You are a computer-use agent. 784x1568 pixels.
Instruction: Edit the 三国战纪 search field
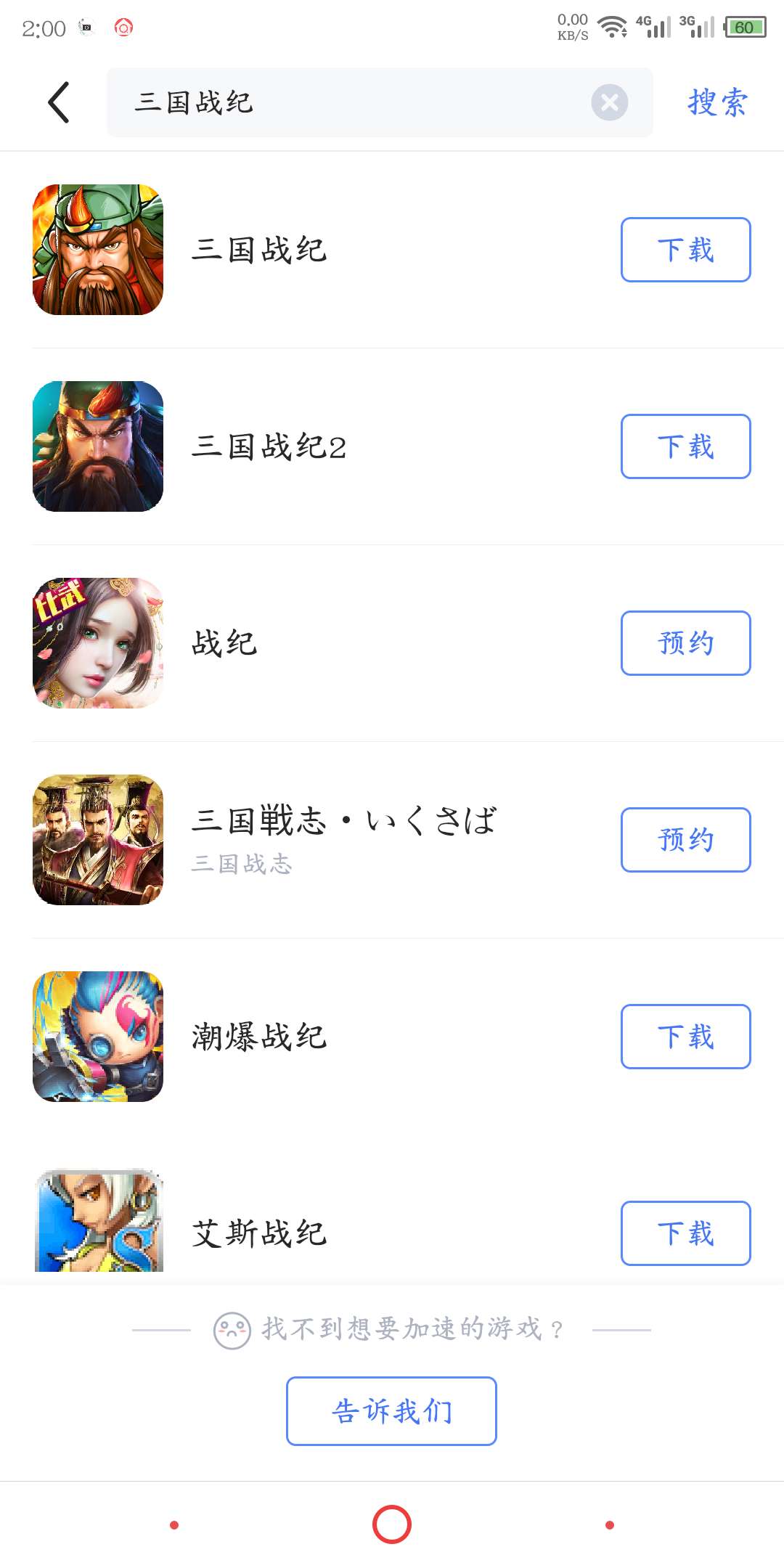coord(348,102)
